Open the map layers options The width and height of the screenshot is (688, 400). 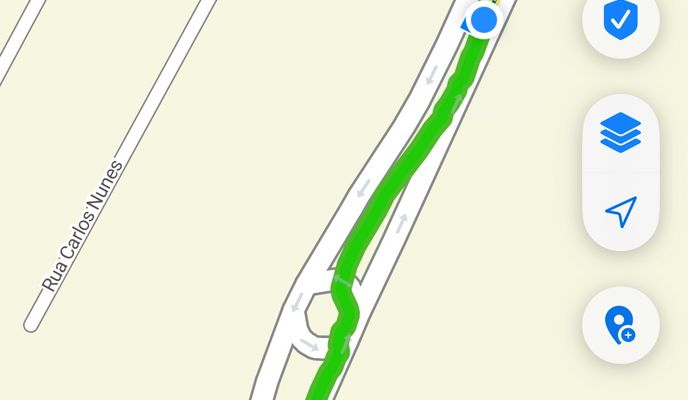click(620, 132)
